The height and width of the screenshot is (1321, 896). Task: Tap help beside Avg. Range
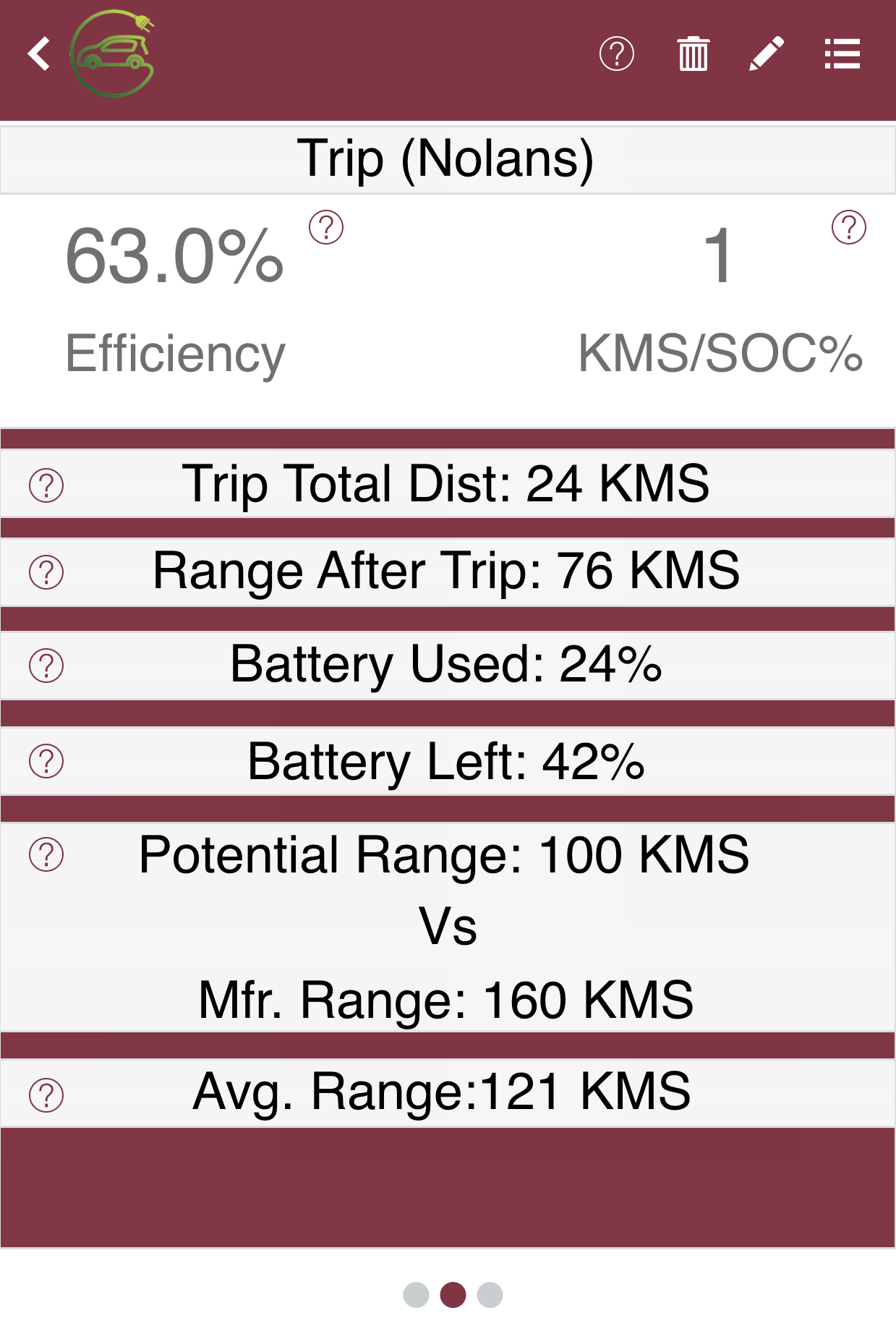pyautogui.click(x=46, y=1095)
